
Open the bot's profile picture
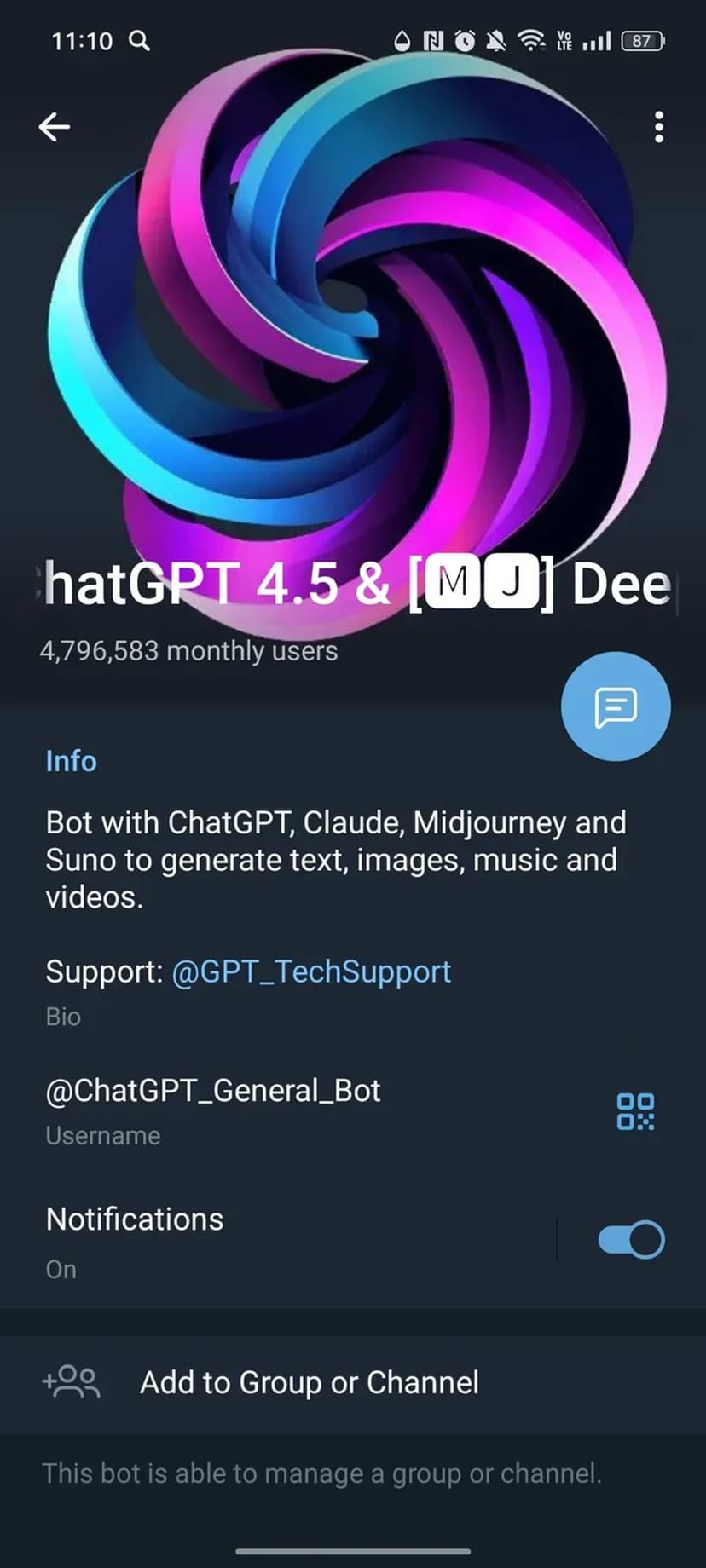(353, 324)
